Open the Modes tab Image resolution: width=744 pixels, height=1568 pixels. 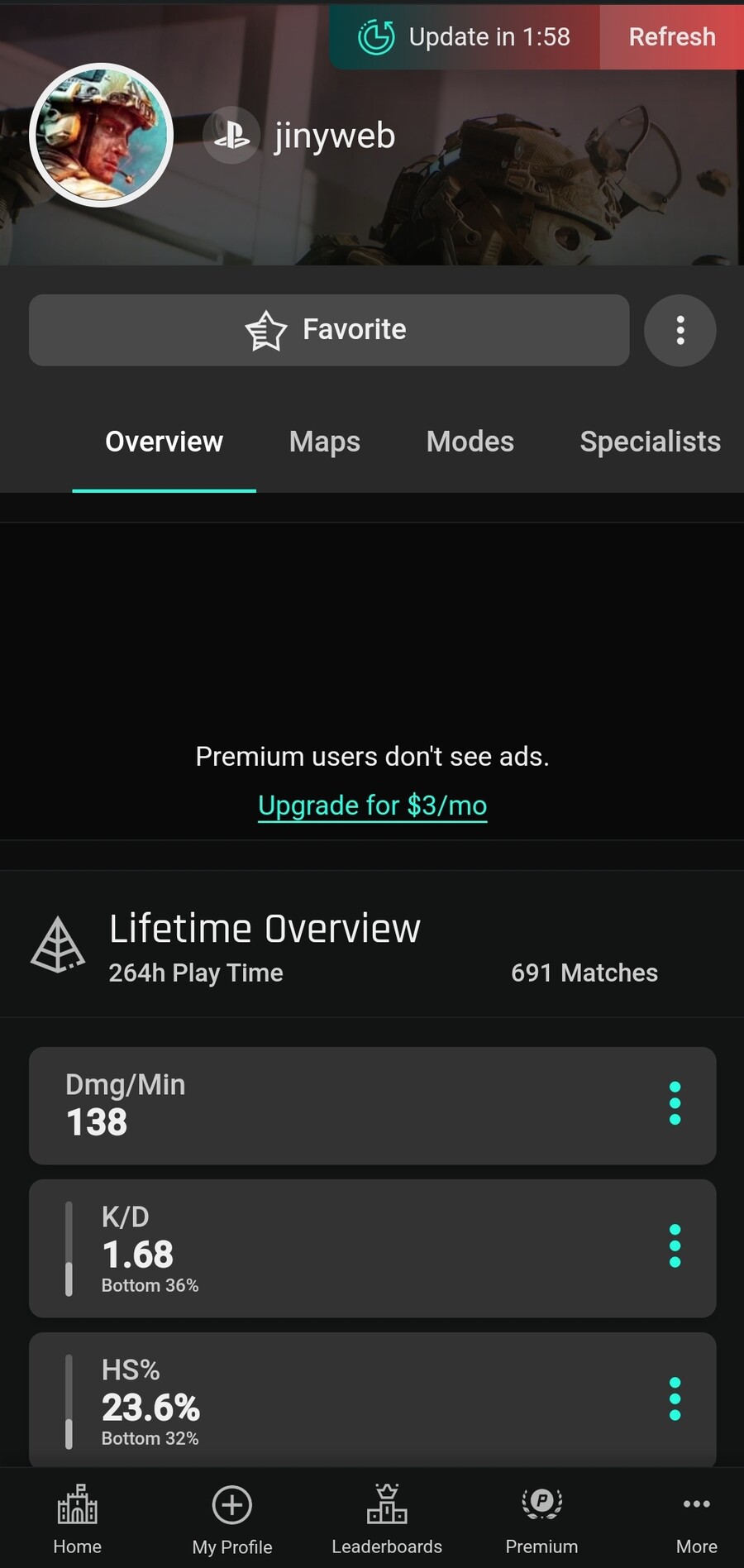[x=470, y=442]
